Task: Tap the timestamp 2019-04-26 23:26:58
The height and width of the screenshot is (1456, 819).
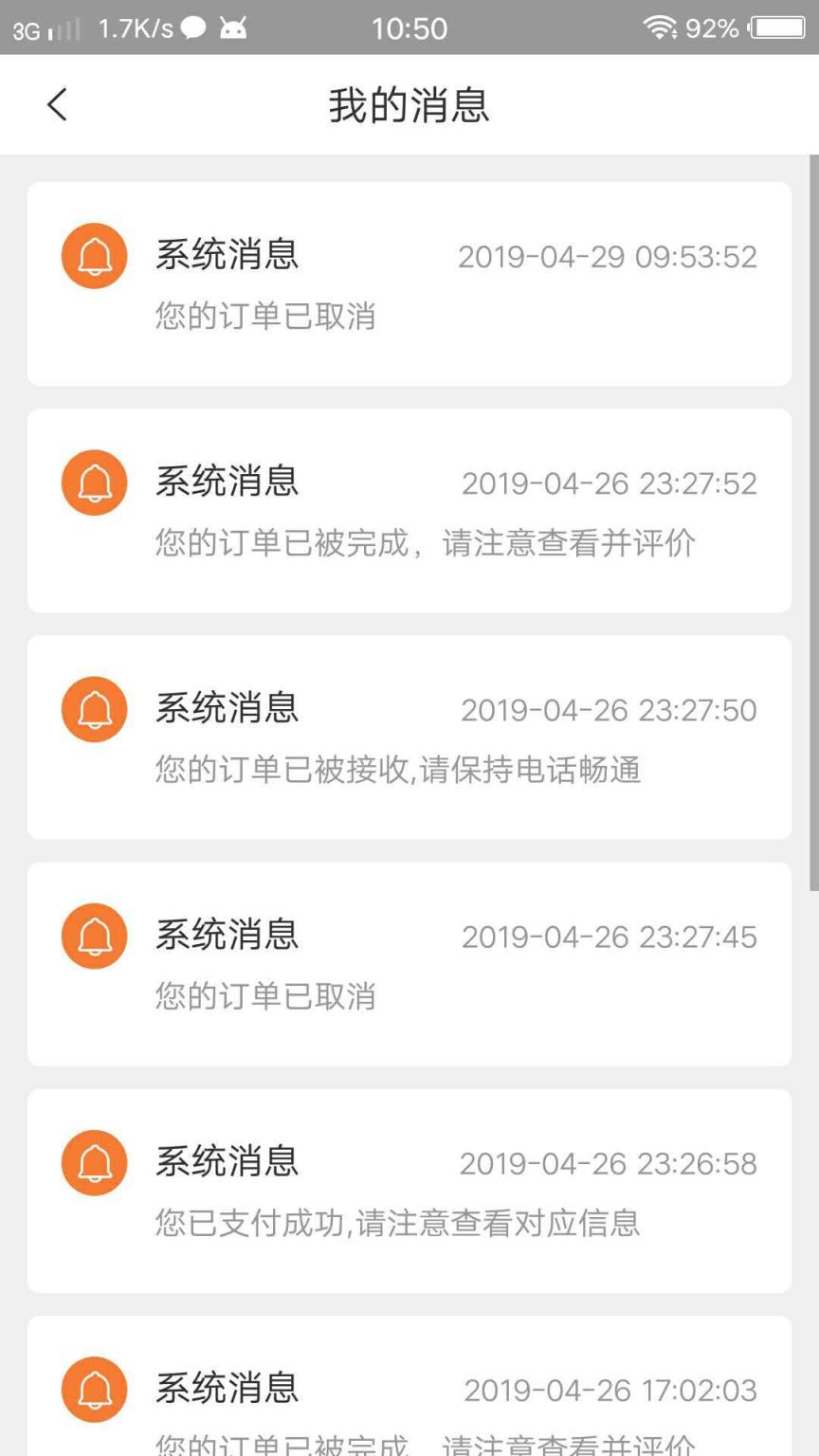Action: click(x=608, y=1162)
